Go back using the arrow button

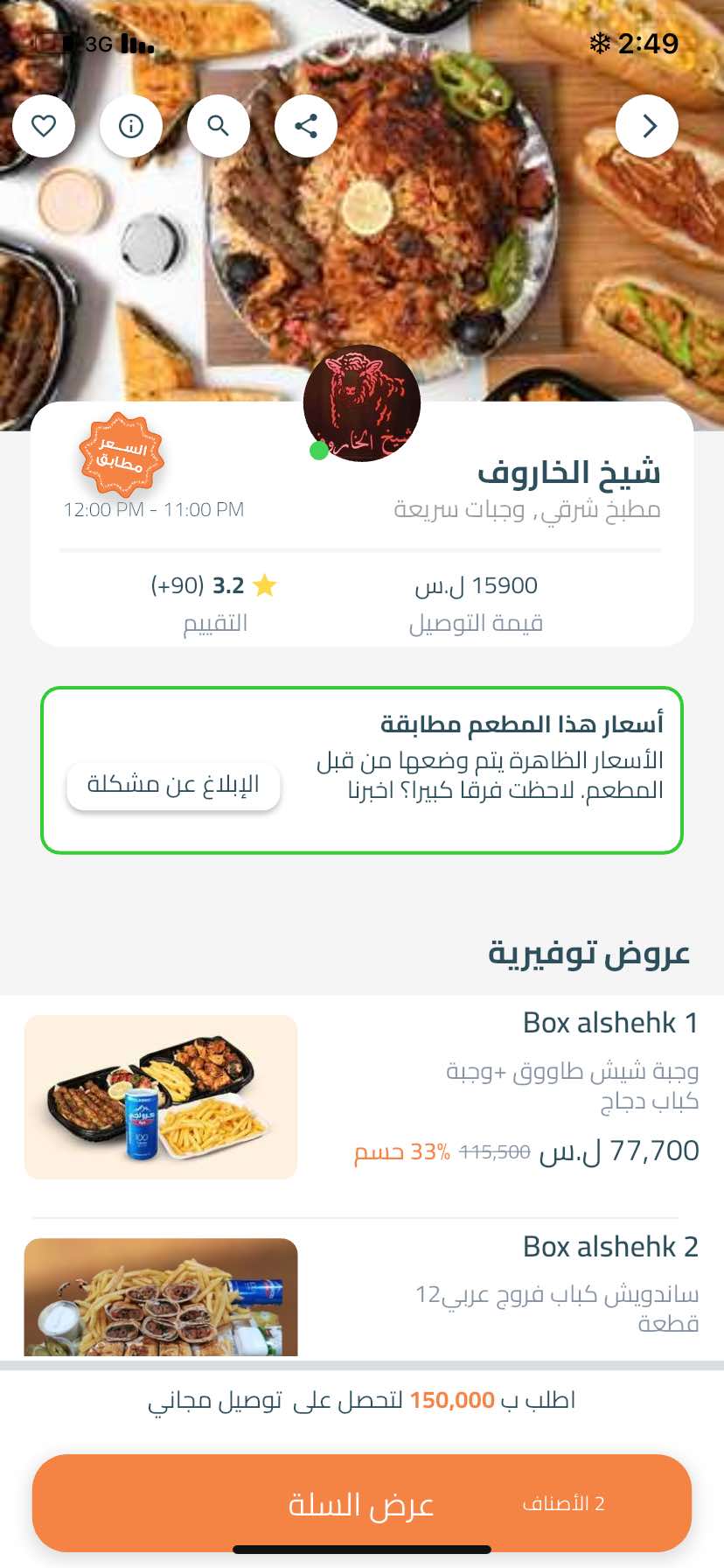pyautogui.click(x=647, y=126)
